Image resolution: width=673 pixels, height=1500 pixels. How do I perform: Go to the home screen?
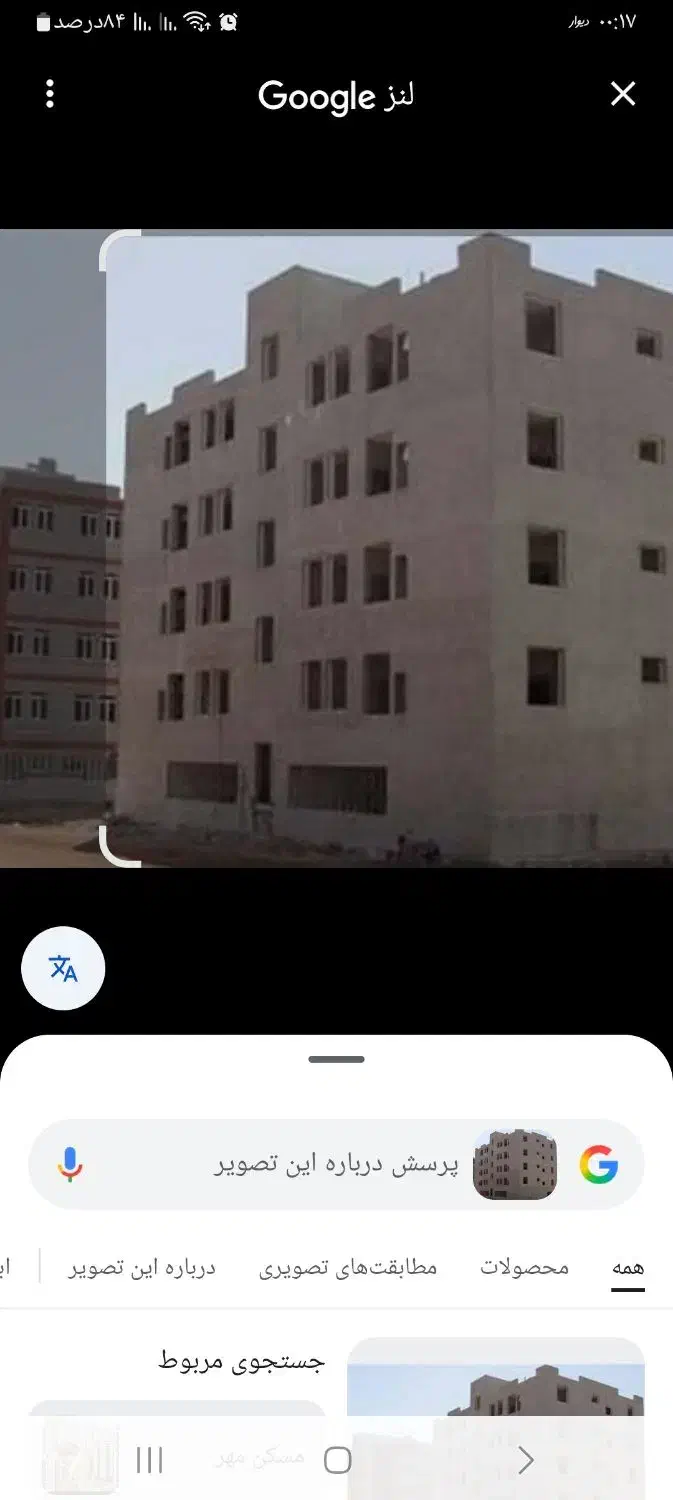[338, 1461]
